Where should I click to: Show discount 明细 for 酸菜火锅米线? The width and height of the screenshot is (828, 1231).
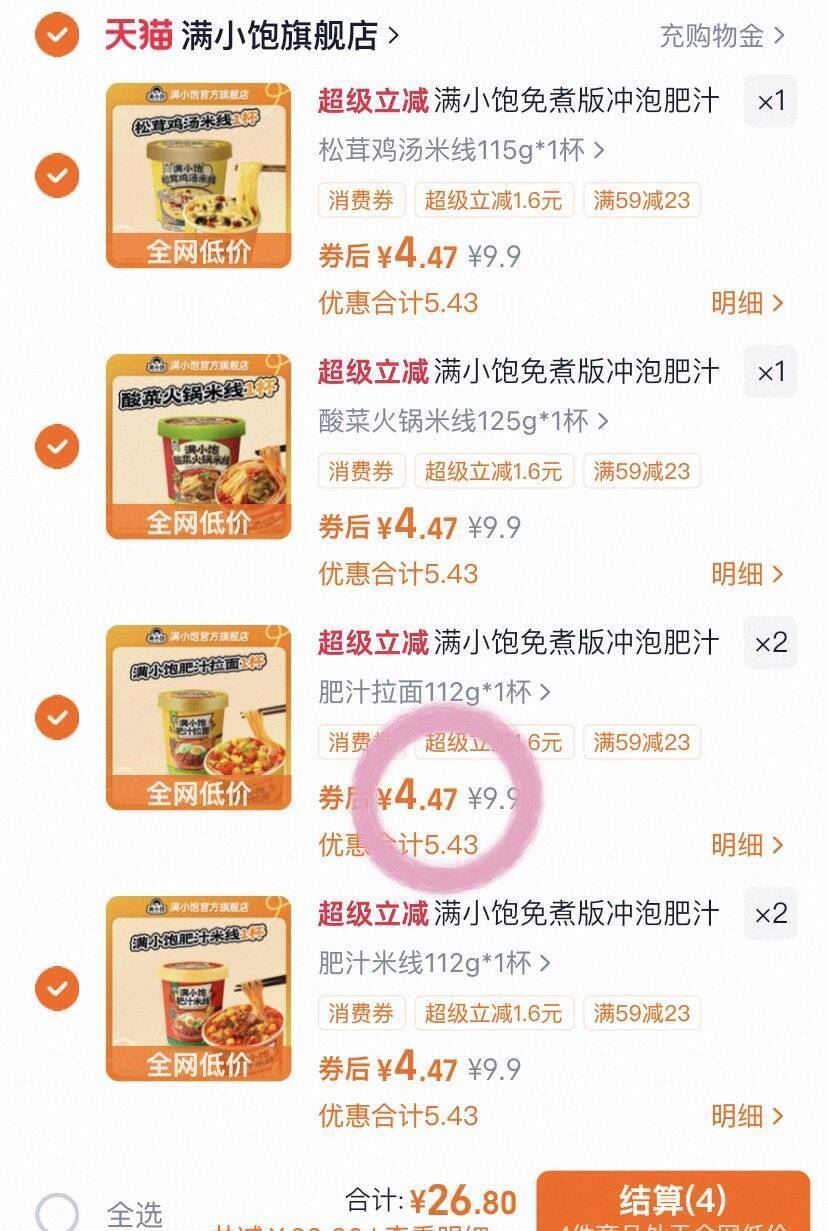point(747,574)
